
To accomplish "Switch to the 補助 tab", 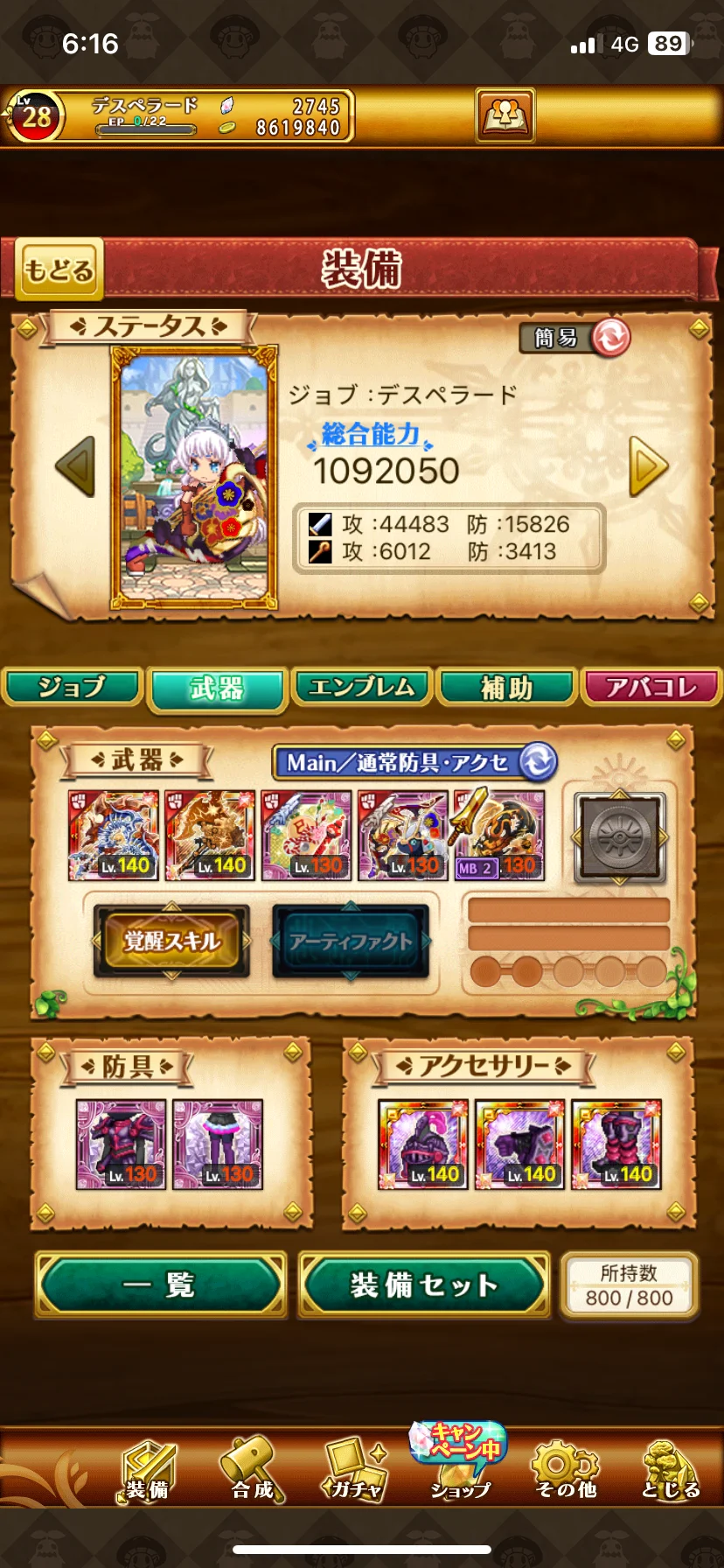I will [506, 688].
